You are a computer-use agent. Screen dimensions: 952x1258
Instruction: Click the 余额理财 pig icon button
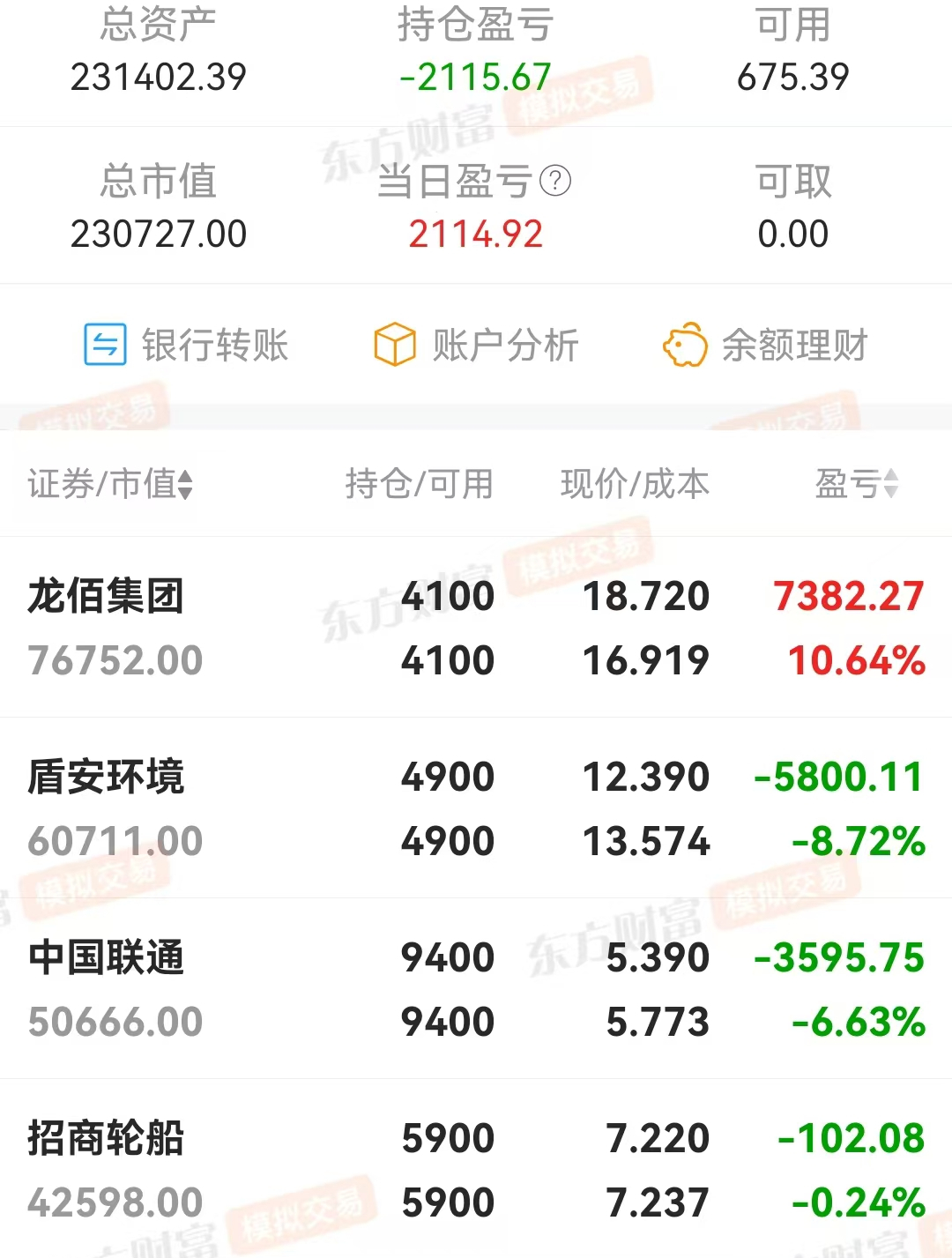tap(685, 345)
